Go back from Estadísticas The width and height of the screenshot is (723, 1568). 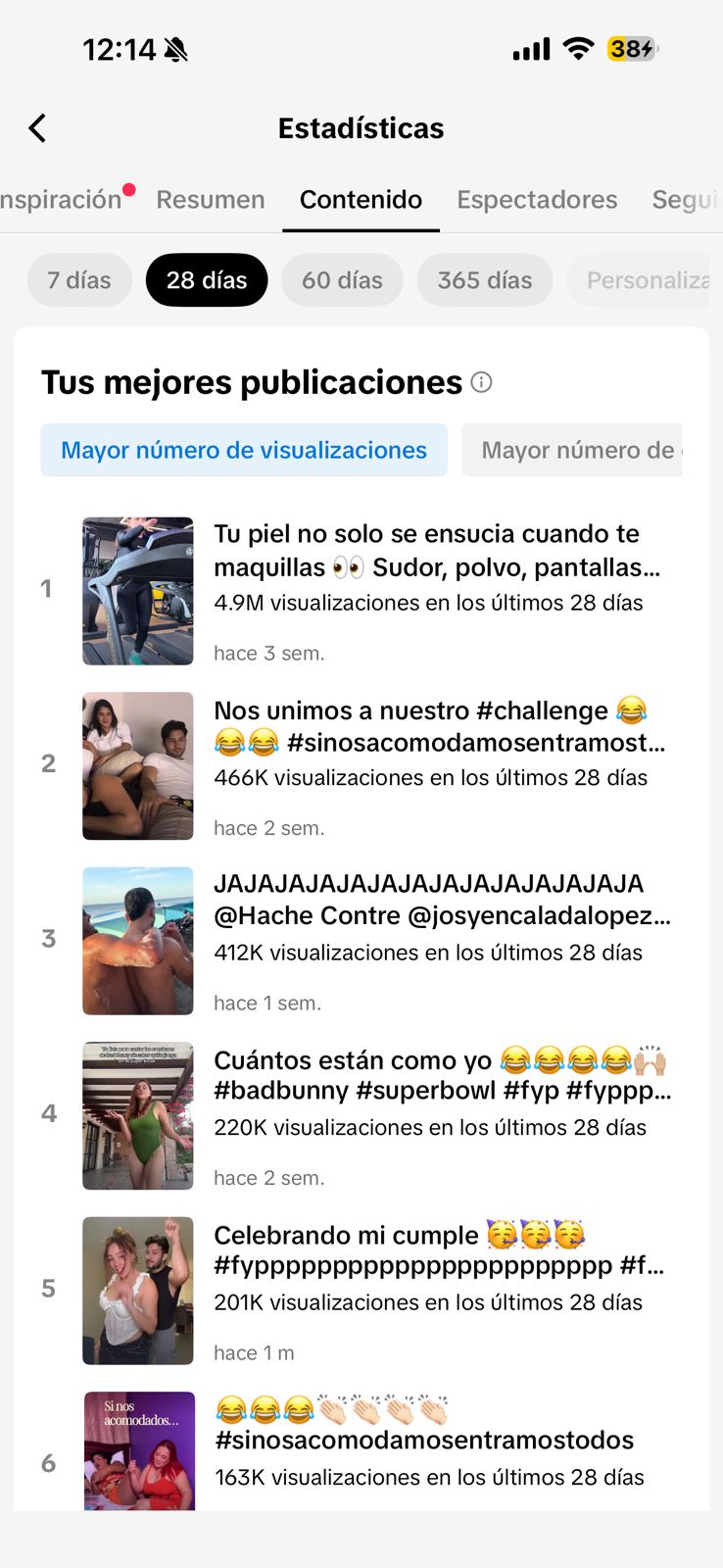coord(37,128)
